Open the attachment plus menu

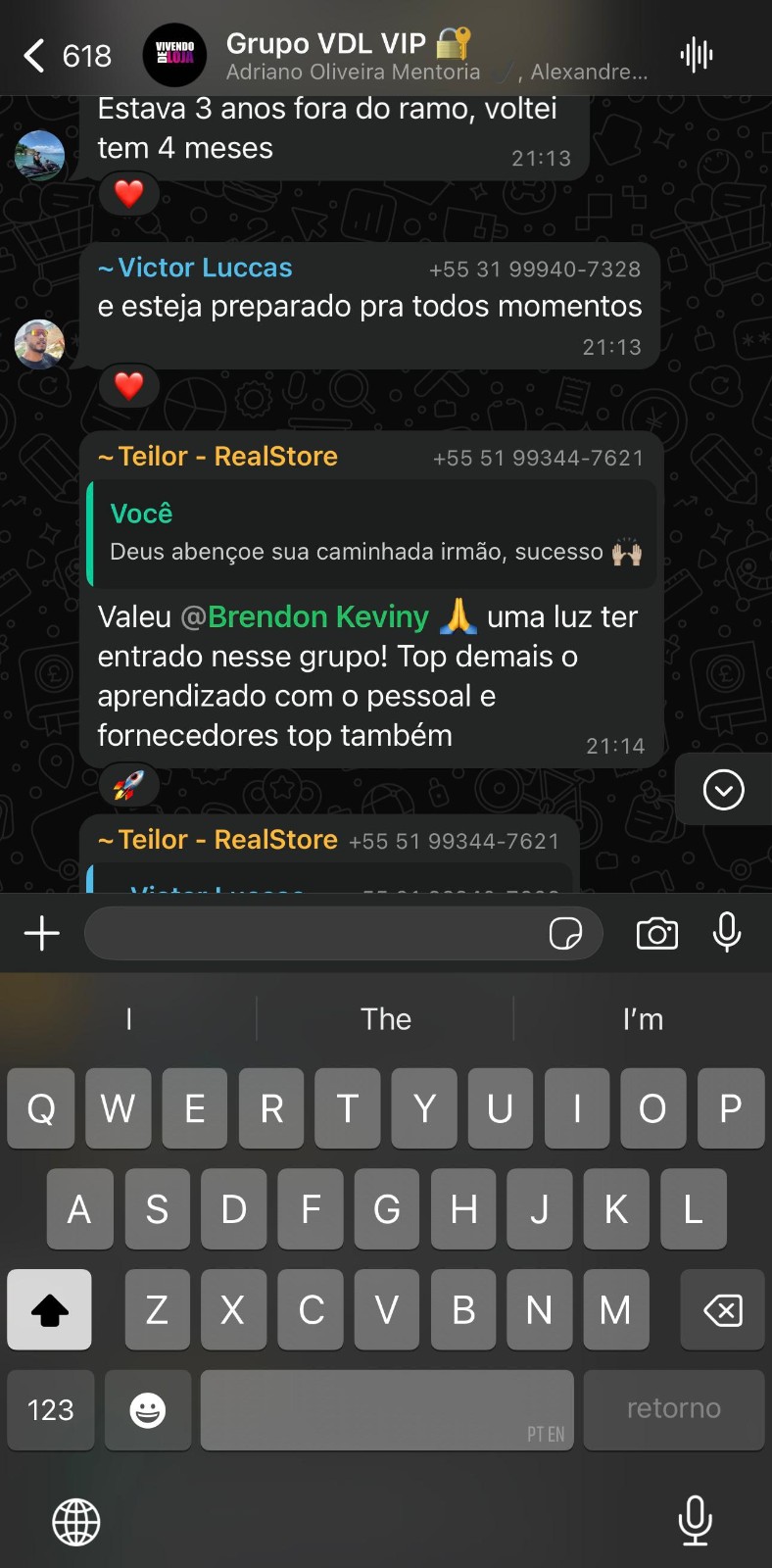tap(40, 933)
